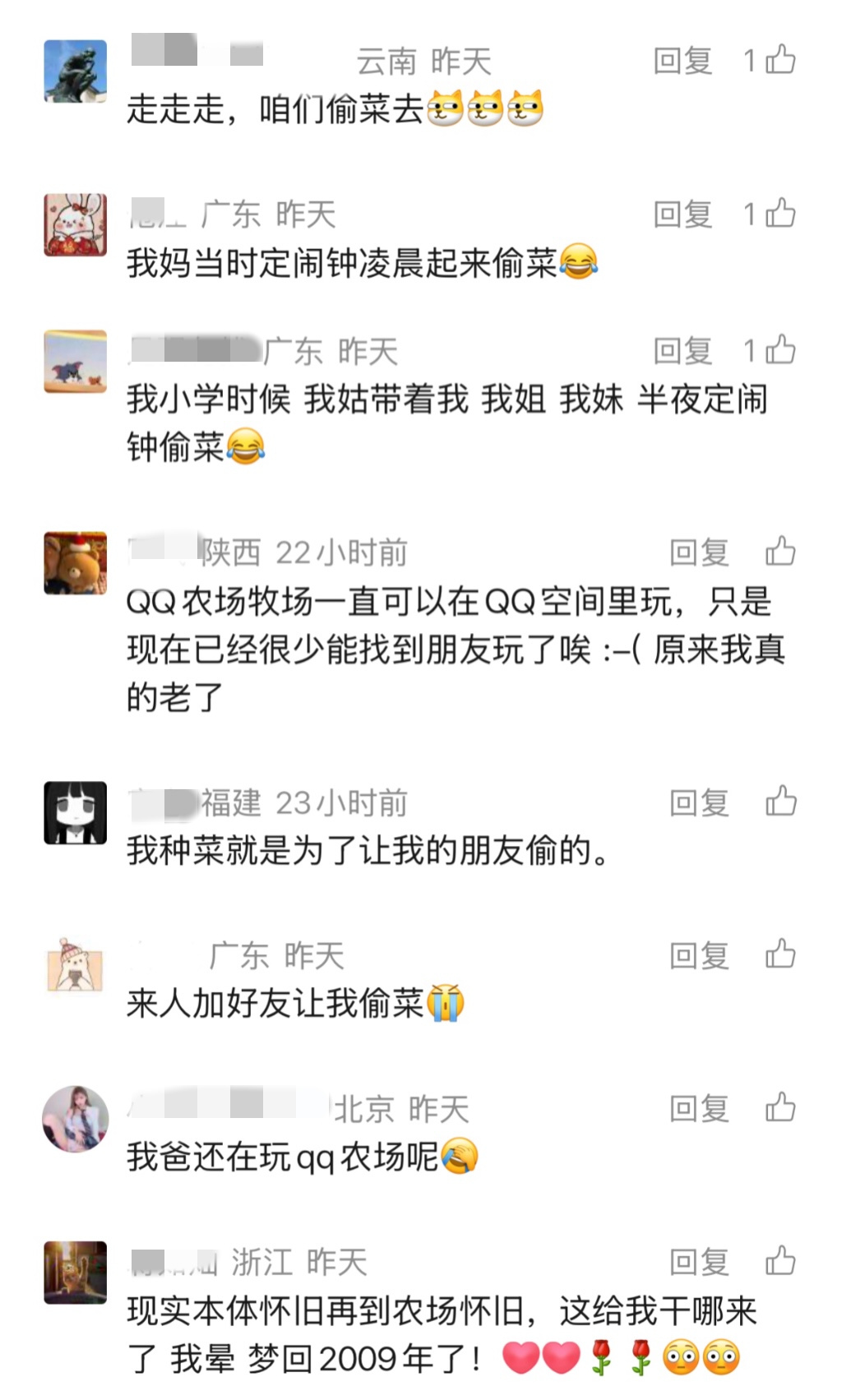Like "我种菜就是为了让我的朋友偷的" comment

point(780,802)
